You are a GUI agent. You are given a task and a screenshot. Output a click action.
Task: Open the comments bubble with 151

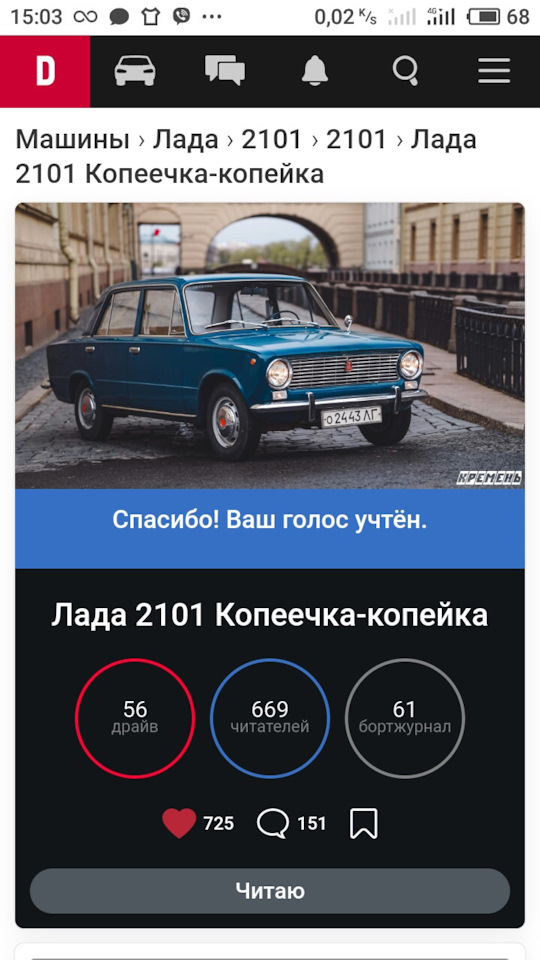click(272, 823)
